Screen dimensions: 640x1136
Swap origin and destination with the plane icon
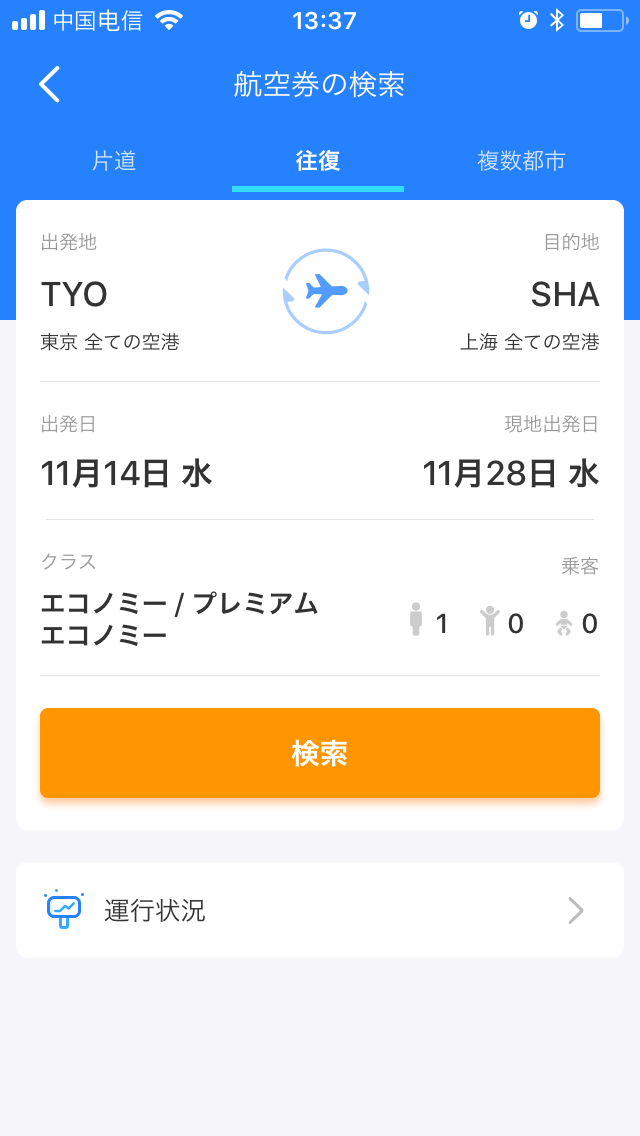[x=325, y=291]
